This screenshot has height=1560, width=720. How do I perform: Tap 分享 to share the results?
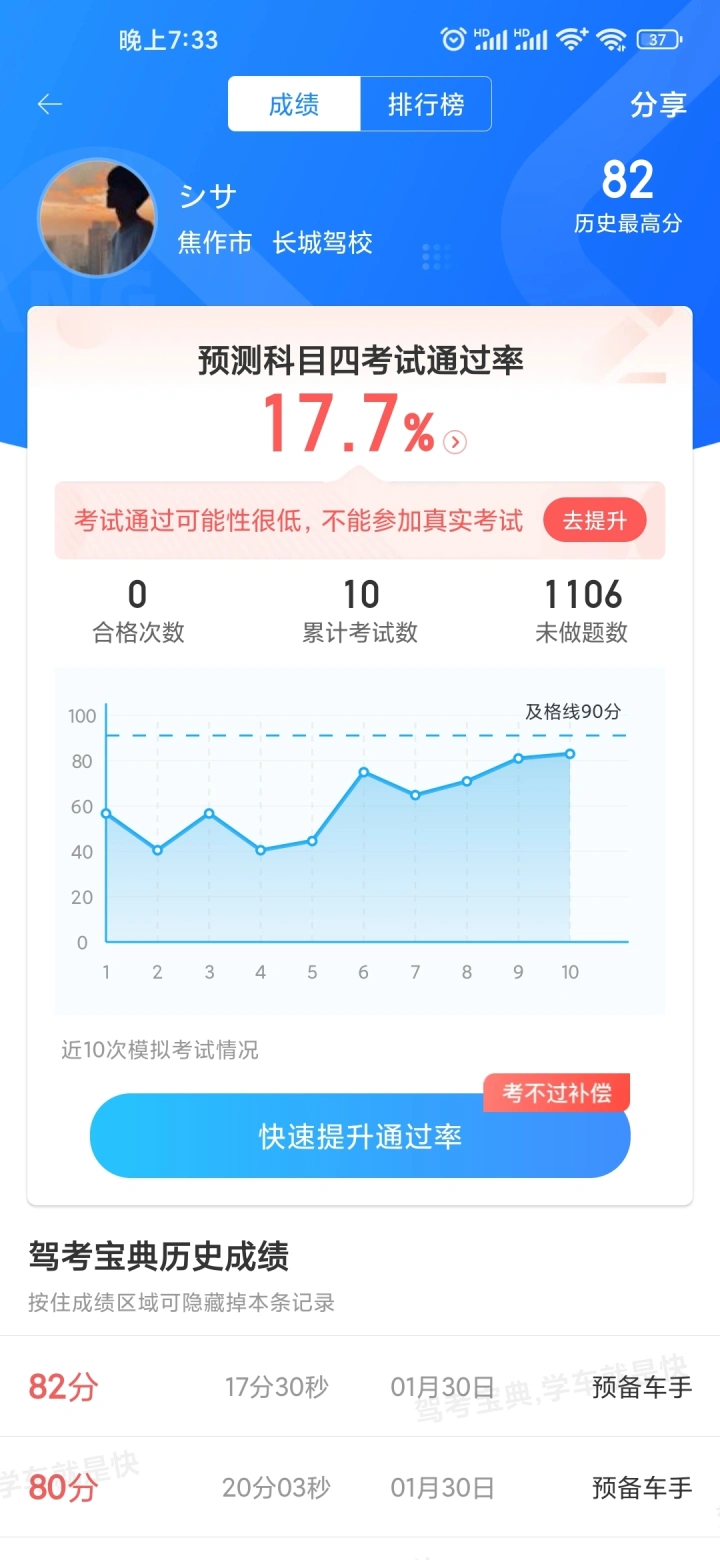pos(658,104)
